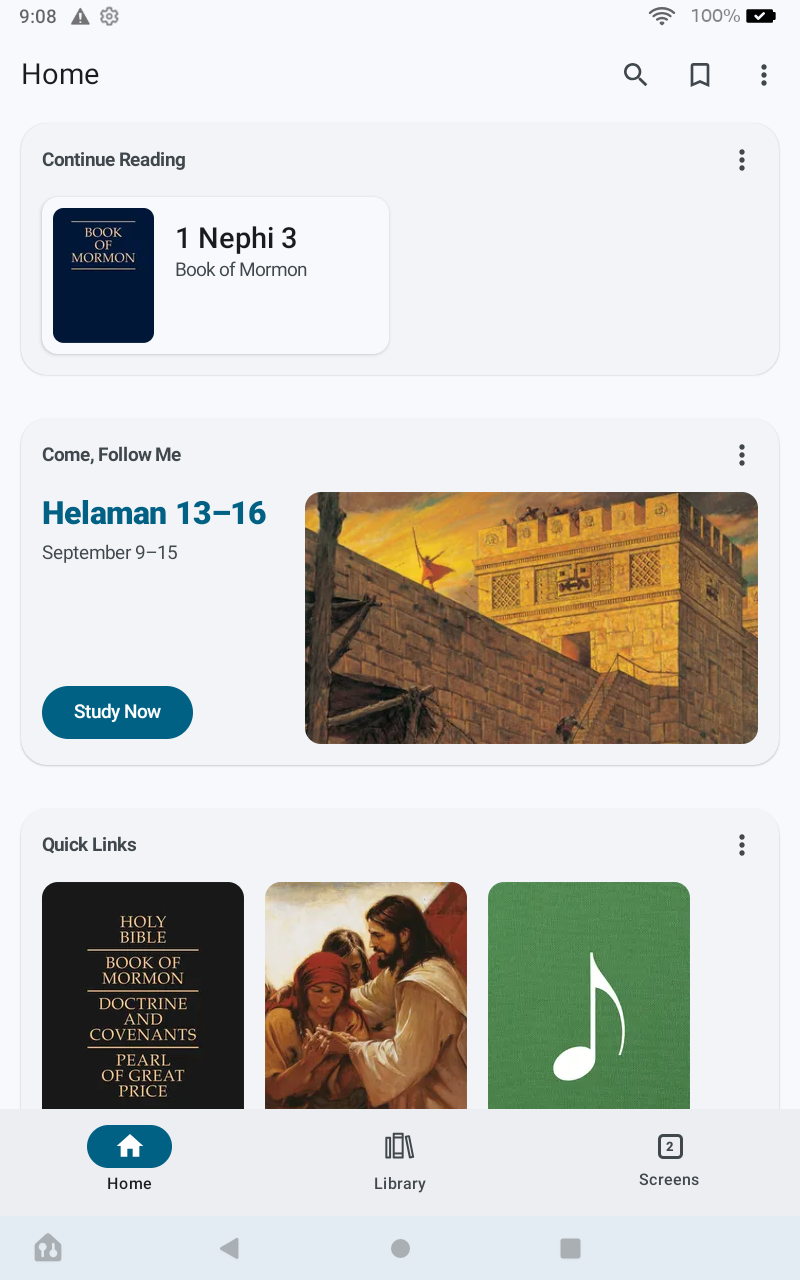The width and height of the screenshot is (800, 1280).
Task: Open the Book of Mormon cover thumbnail
Action: pos(103,275)
